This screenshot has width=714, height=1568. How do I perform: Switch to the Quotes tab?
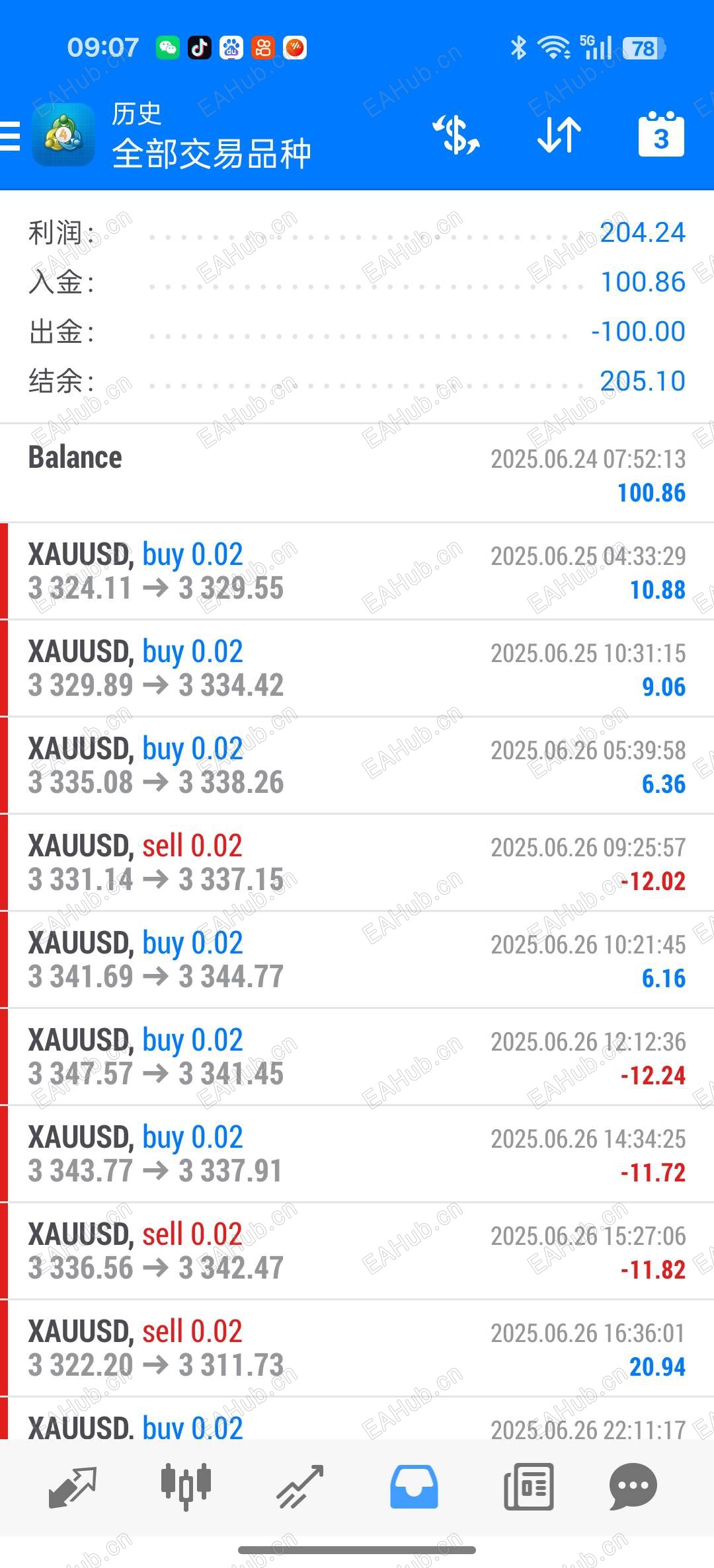point(73,1487)
